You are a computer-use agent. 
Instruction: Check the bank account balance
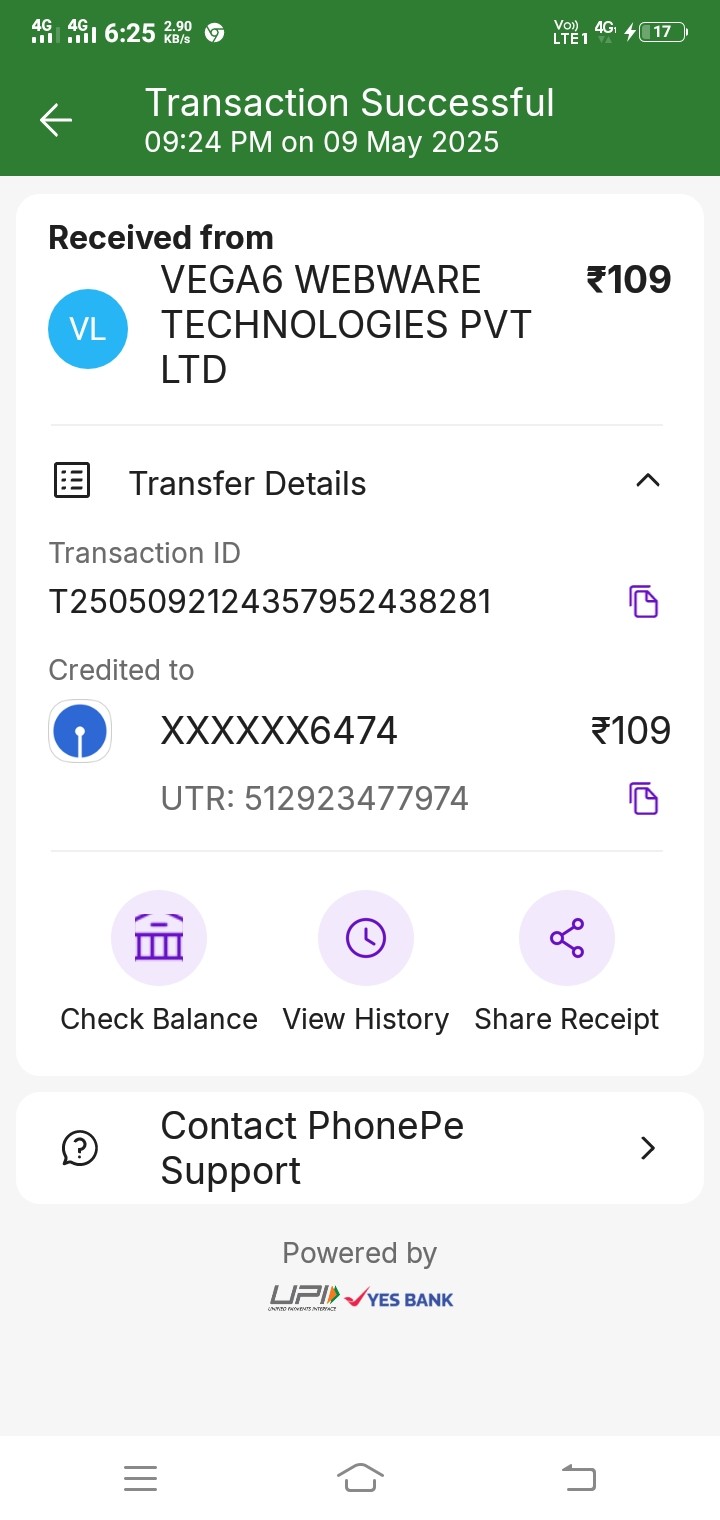tap(159, 939)
